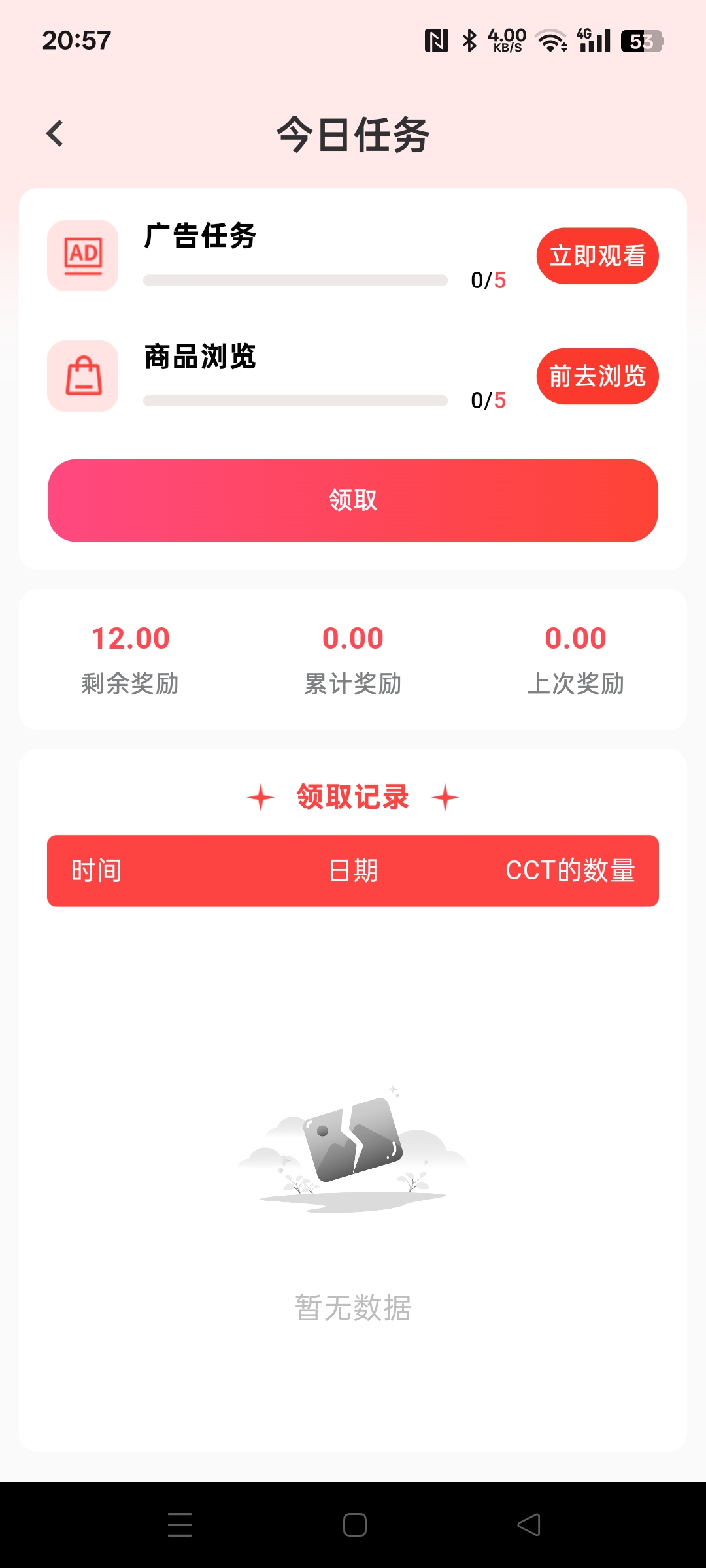Click the NFC icon in the status bar

click(x=437, y=40)
